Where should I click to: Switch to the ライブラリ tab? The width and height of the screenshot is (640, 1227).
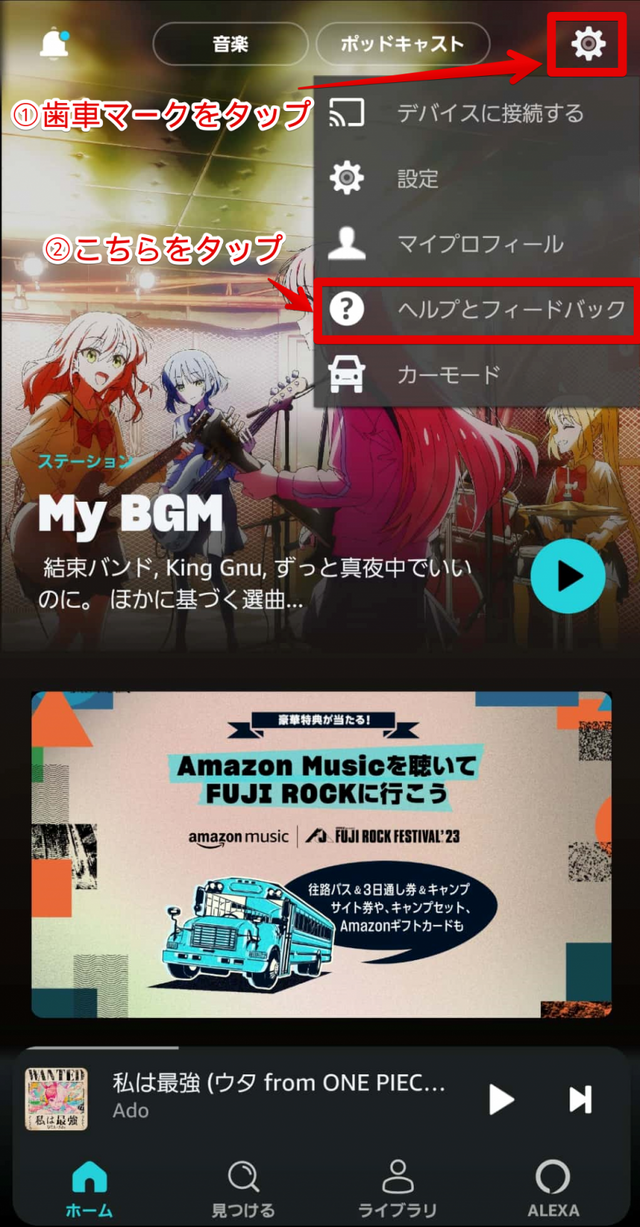(397, 1188)
